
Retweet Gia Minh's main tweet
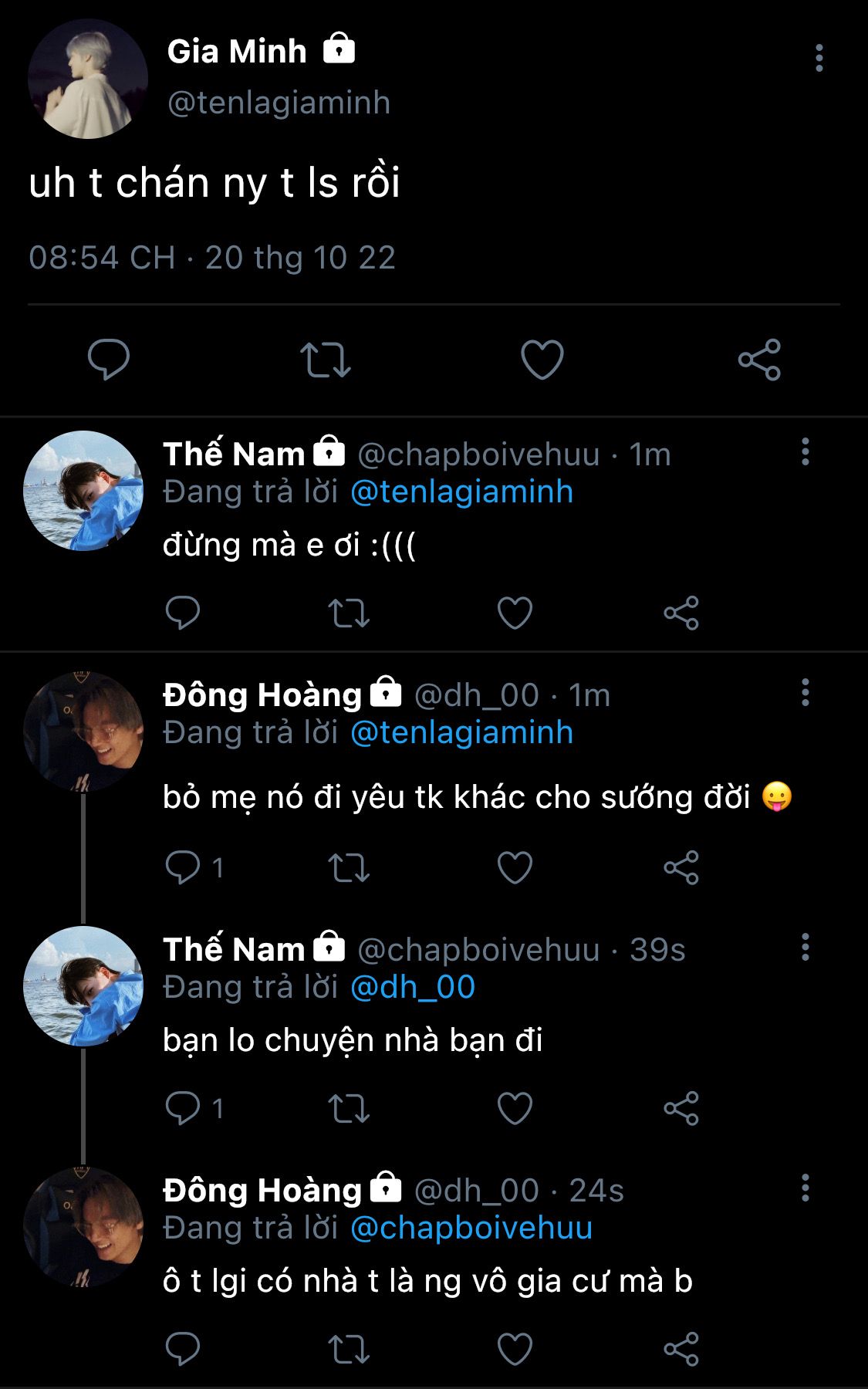point(325,360)
